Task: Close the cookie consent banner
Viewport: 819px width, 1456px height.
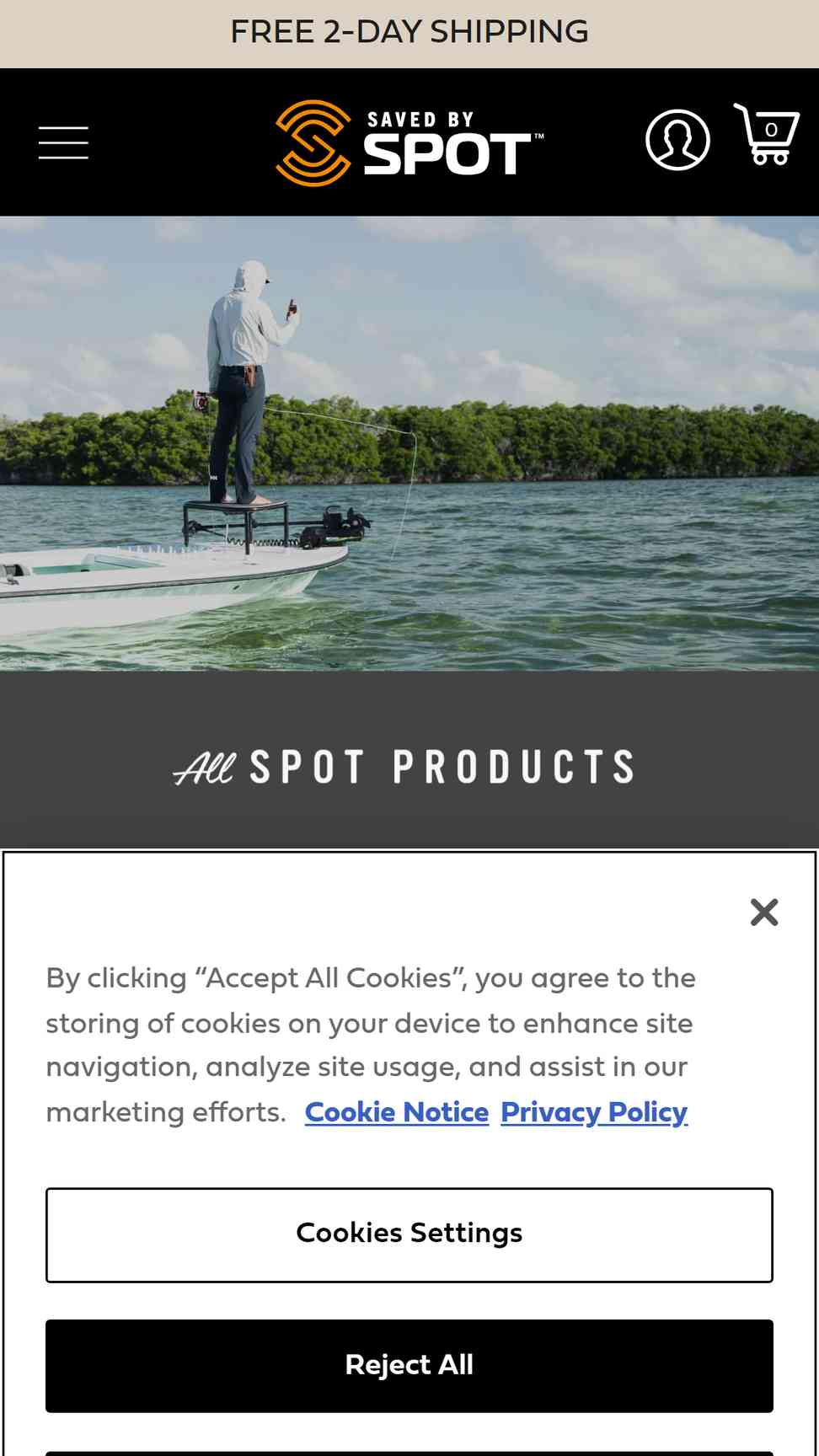Action: tap(764, 912)
